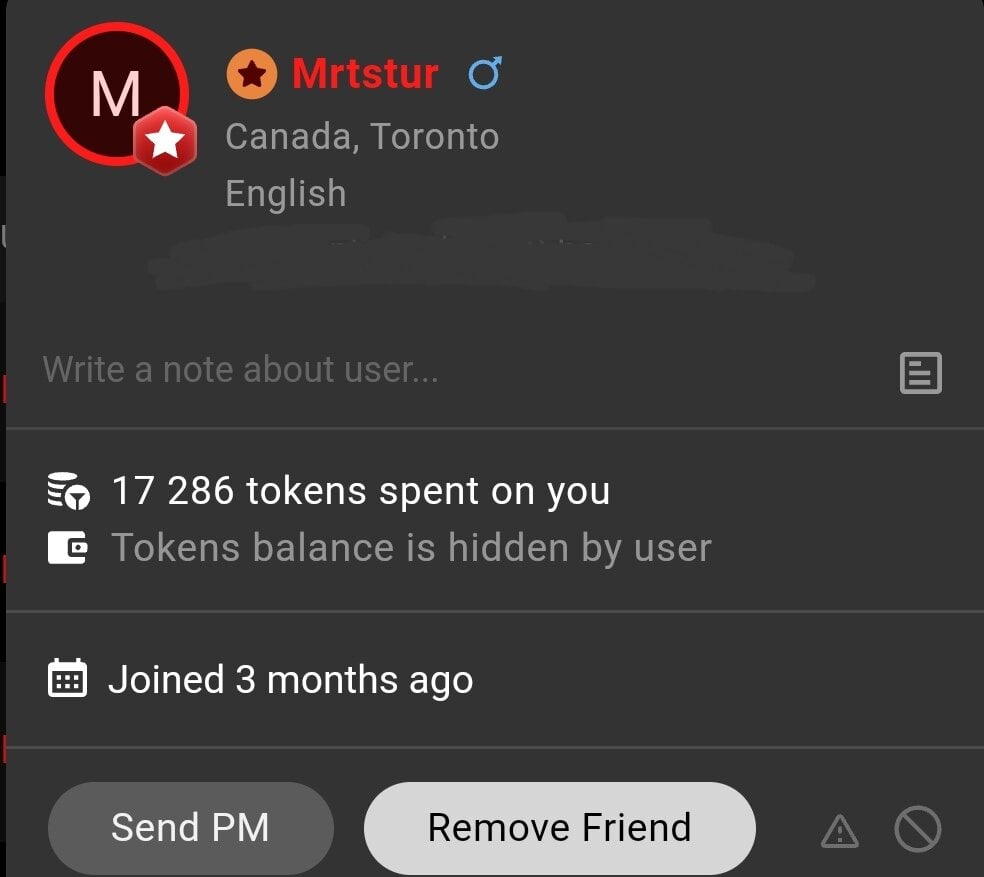Open Mrtstur's username profile link
Image resolution: width=984 pixels, height=877 pixels.
[365, 74]
